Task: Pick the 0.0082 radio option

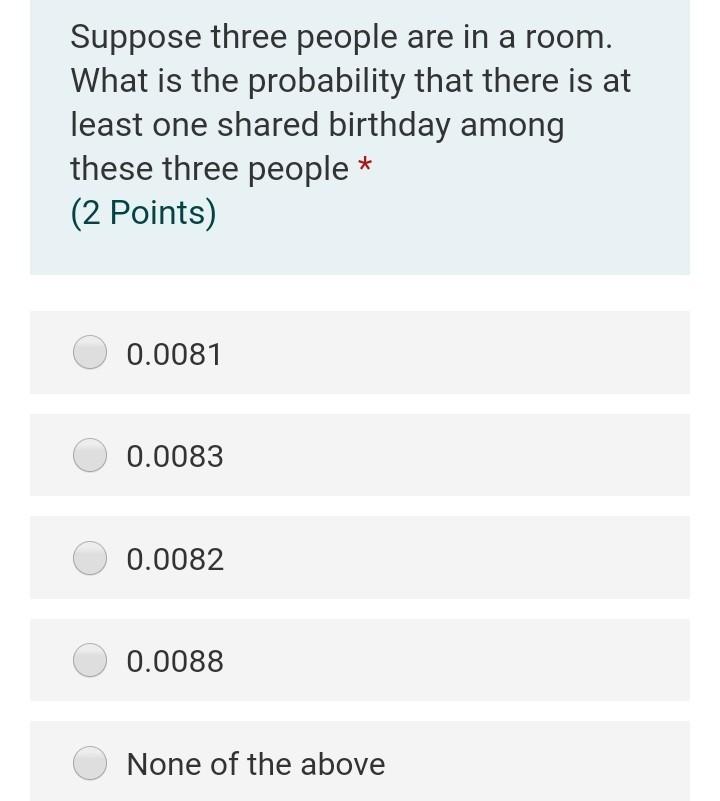Action: (91, 558)
